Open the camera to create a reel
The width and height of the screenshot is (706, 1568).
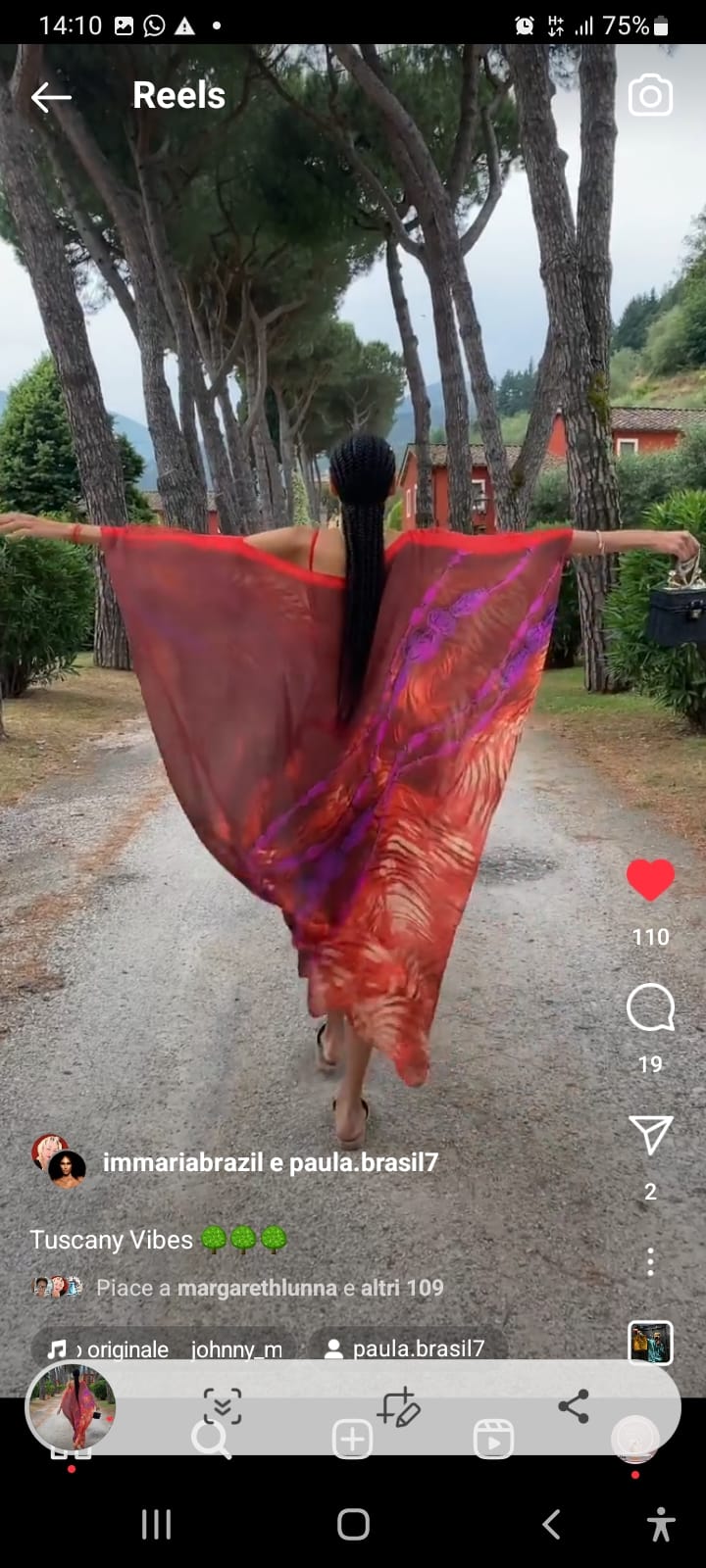[x=650, y=96]
